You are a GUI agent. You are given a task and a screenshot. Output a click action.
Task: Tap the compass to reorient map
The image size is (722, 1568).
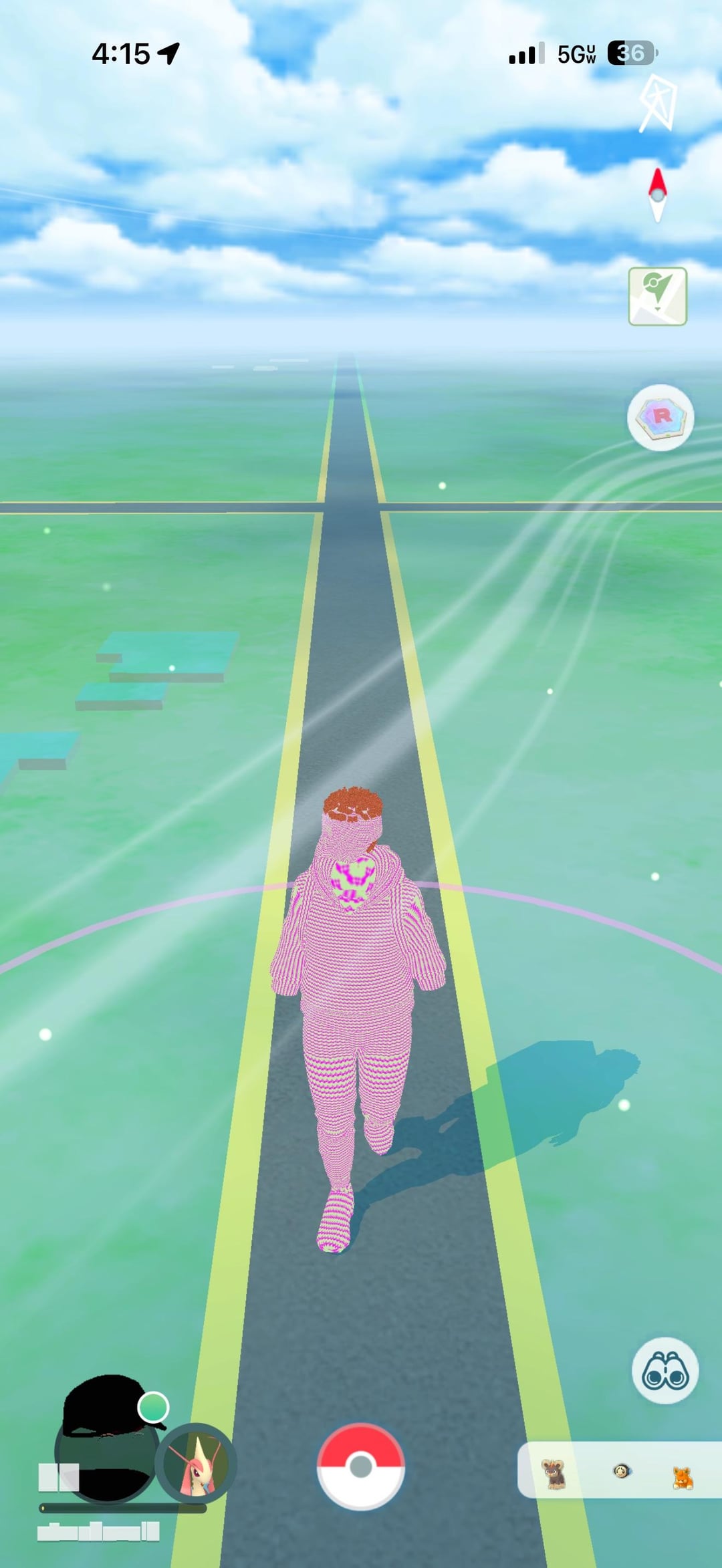pyautogui.click(x=658, y=194)
